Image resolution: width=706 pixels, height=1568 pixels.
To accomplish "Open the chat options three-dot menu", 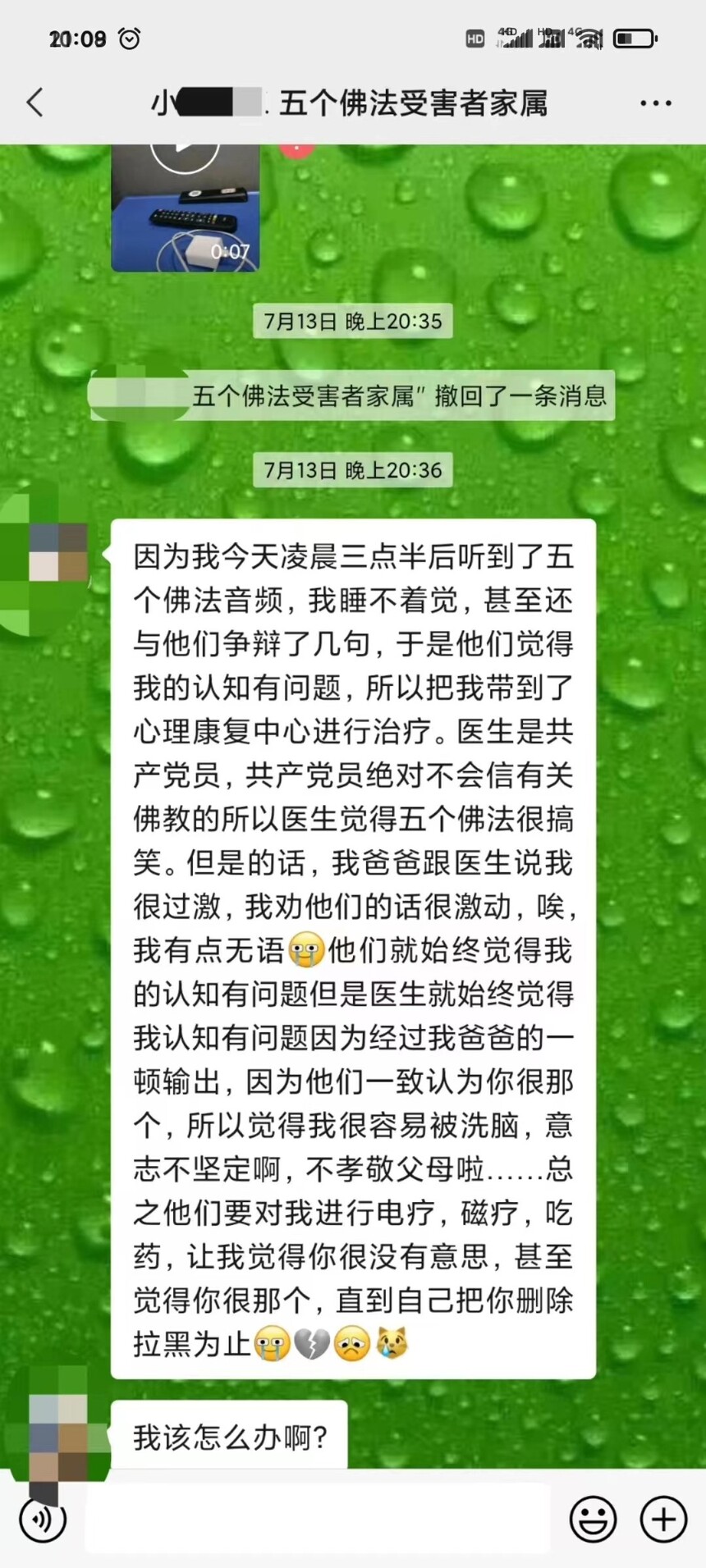I will (x=655, y=103).
